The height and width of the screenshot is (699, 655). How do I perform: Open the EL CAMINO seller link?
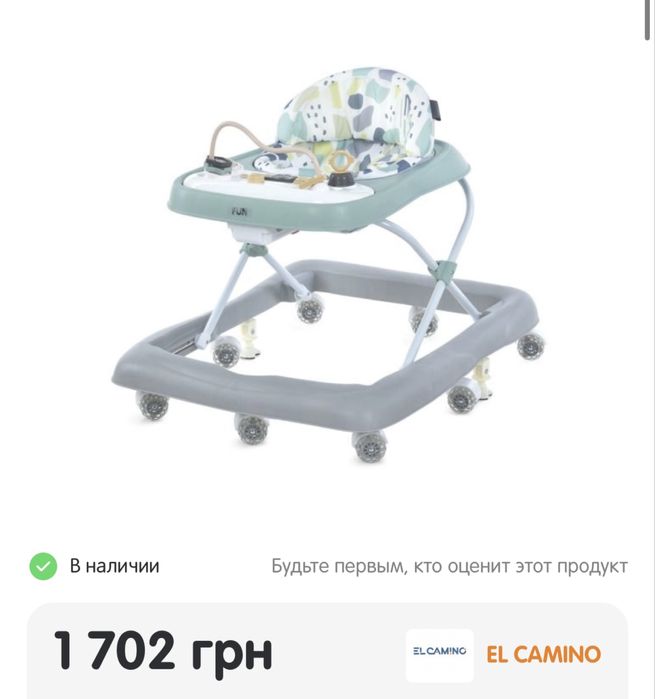click(x=543, y=655)
